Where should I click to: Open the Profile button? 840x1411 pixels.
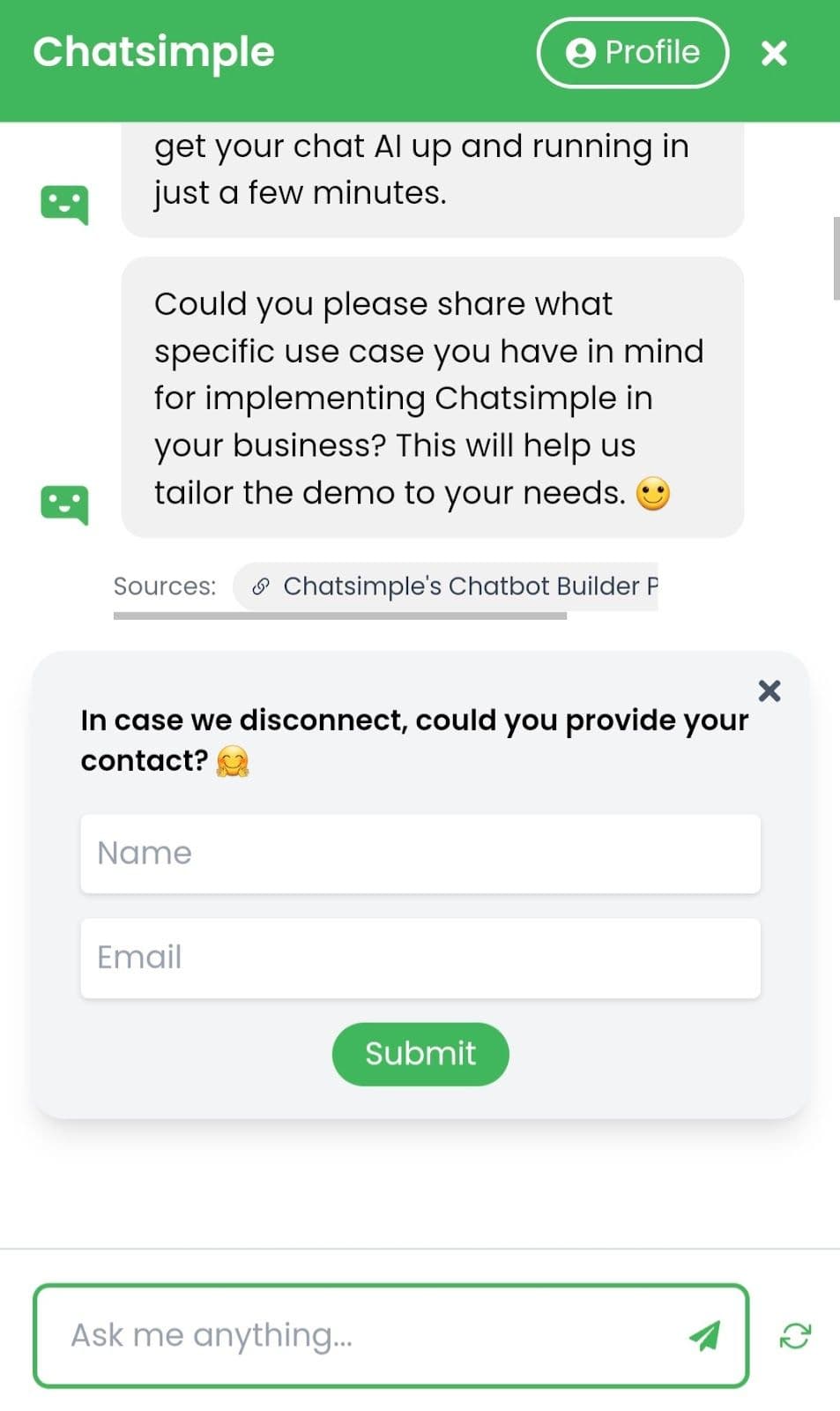pyautogui.click(x=632, y=53)
